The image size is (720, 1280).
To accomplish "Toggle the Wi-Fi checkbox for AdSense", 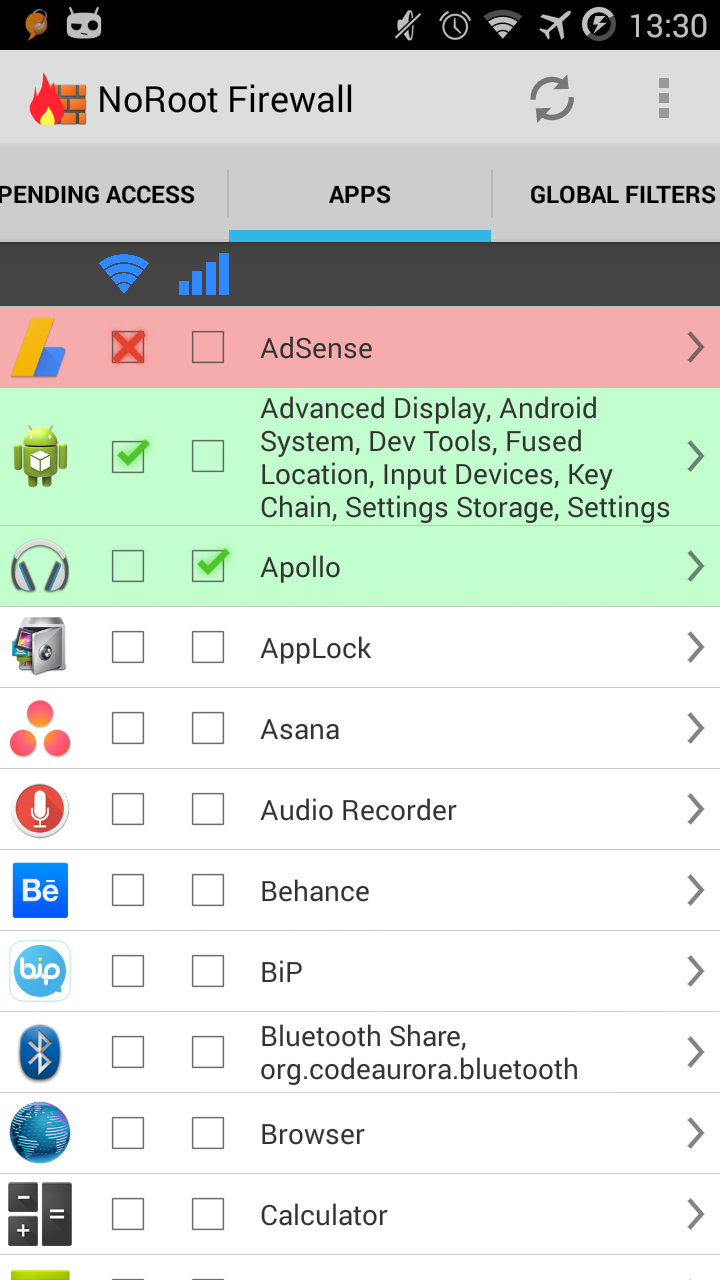I will [x=128, y=347].
